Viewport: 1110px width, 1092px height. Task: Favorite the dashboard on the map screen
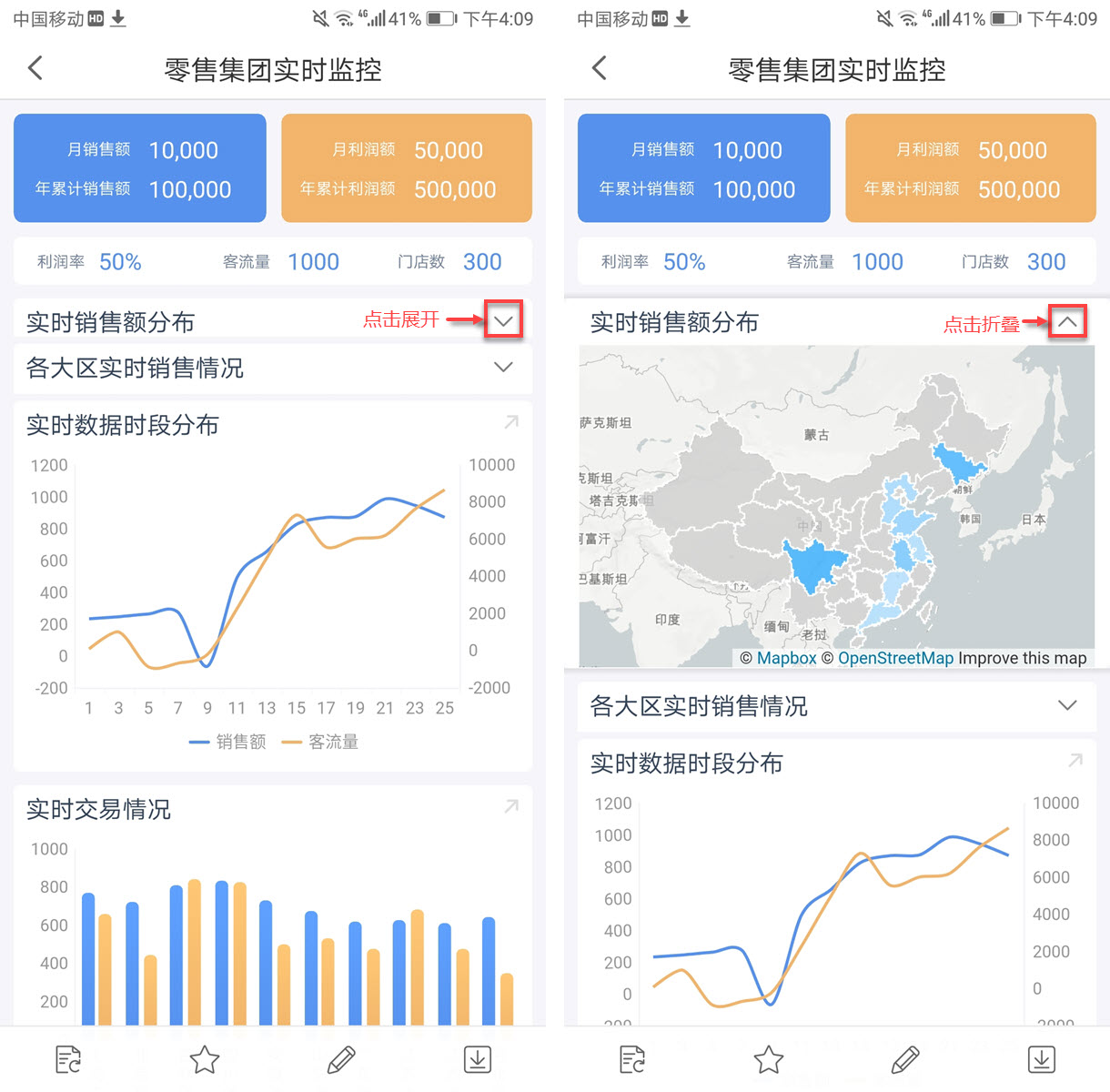click(x=769, y=1059)
